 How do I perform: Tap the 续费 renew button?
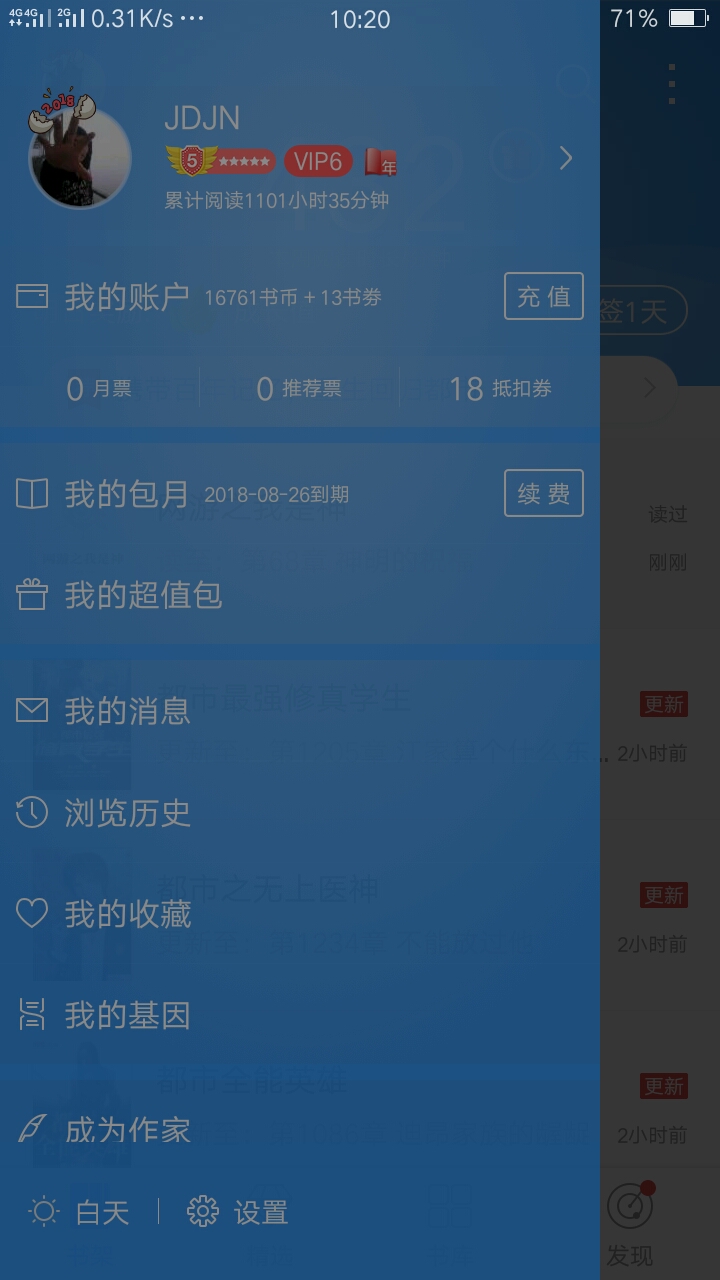click(543, 493)
